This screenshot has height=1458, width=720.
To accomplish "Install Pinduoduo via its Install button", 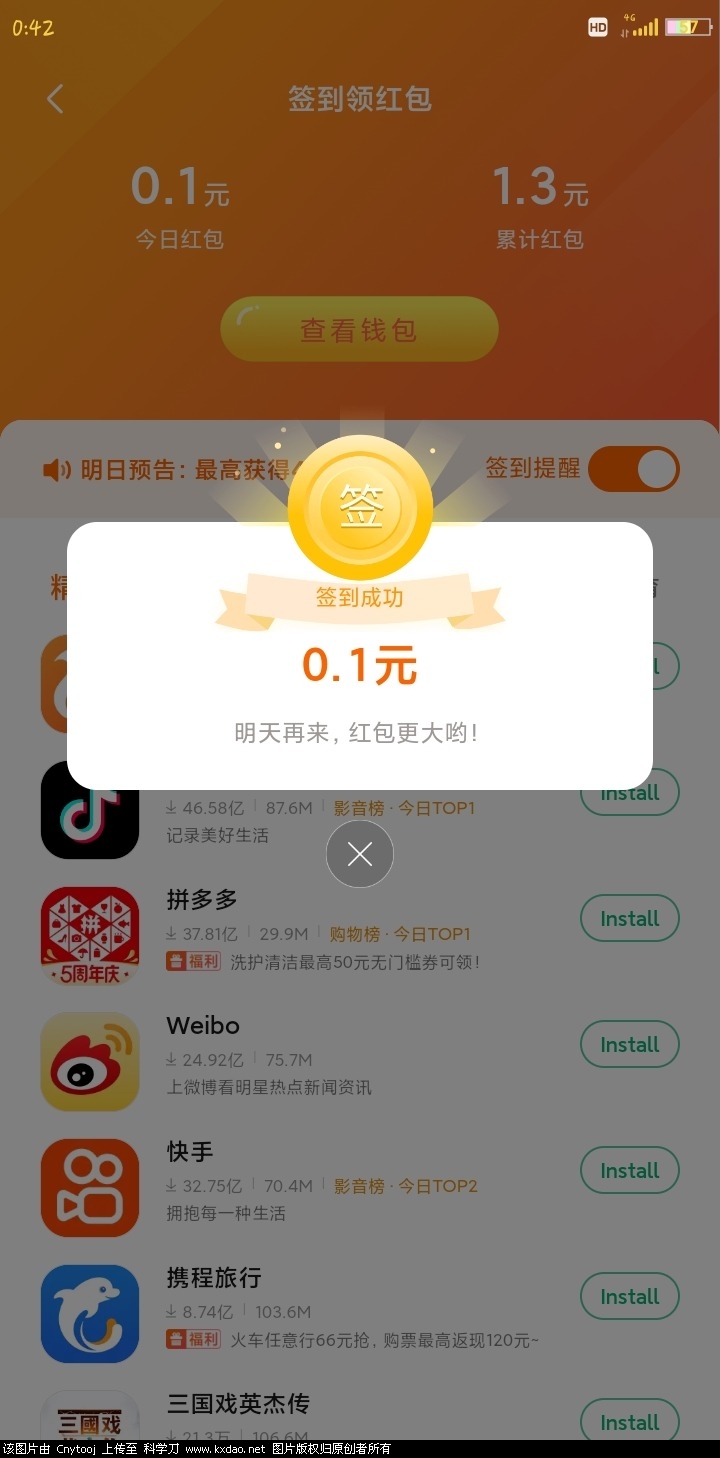I will point(629,918).
